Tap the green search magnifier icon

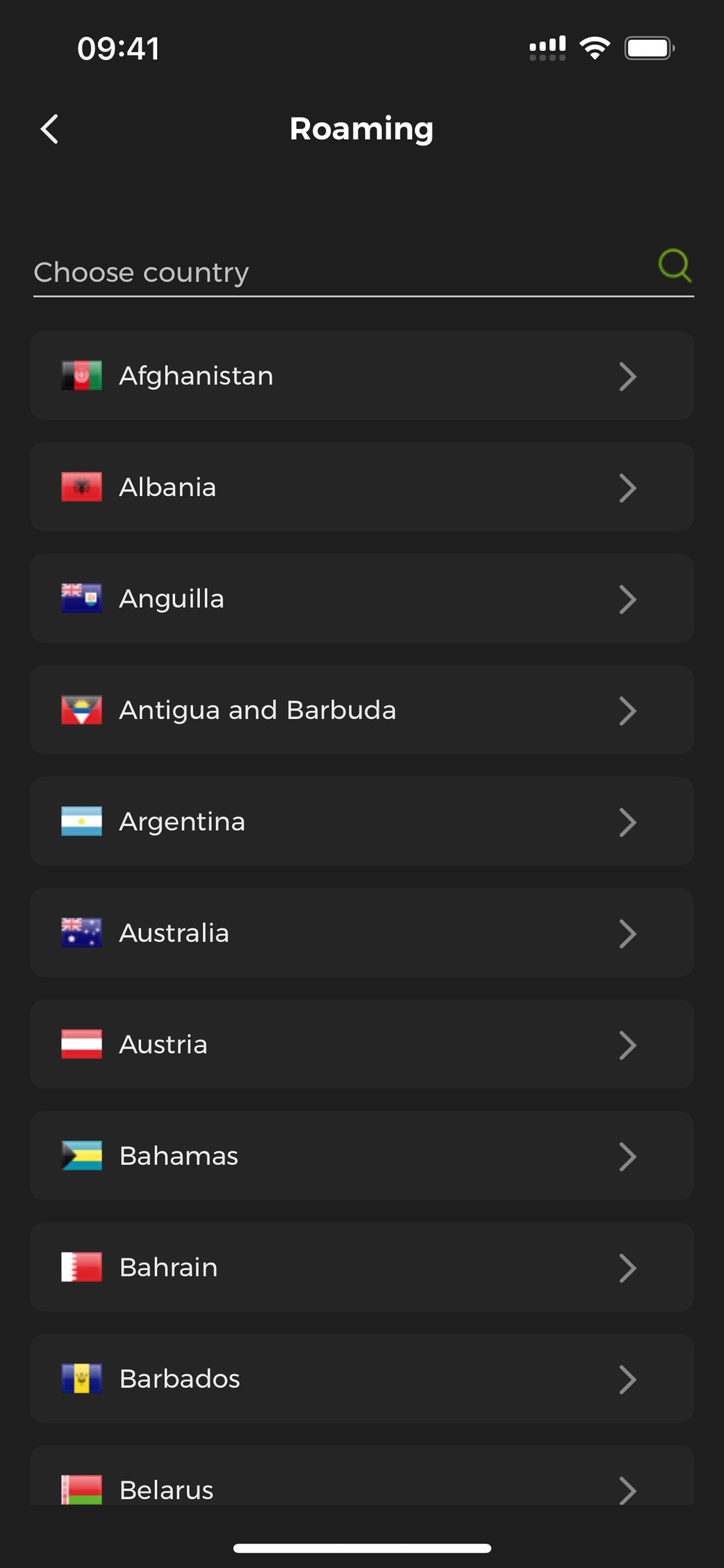point(674,265)
